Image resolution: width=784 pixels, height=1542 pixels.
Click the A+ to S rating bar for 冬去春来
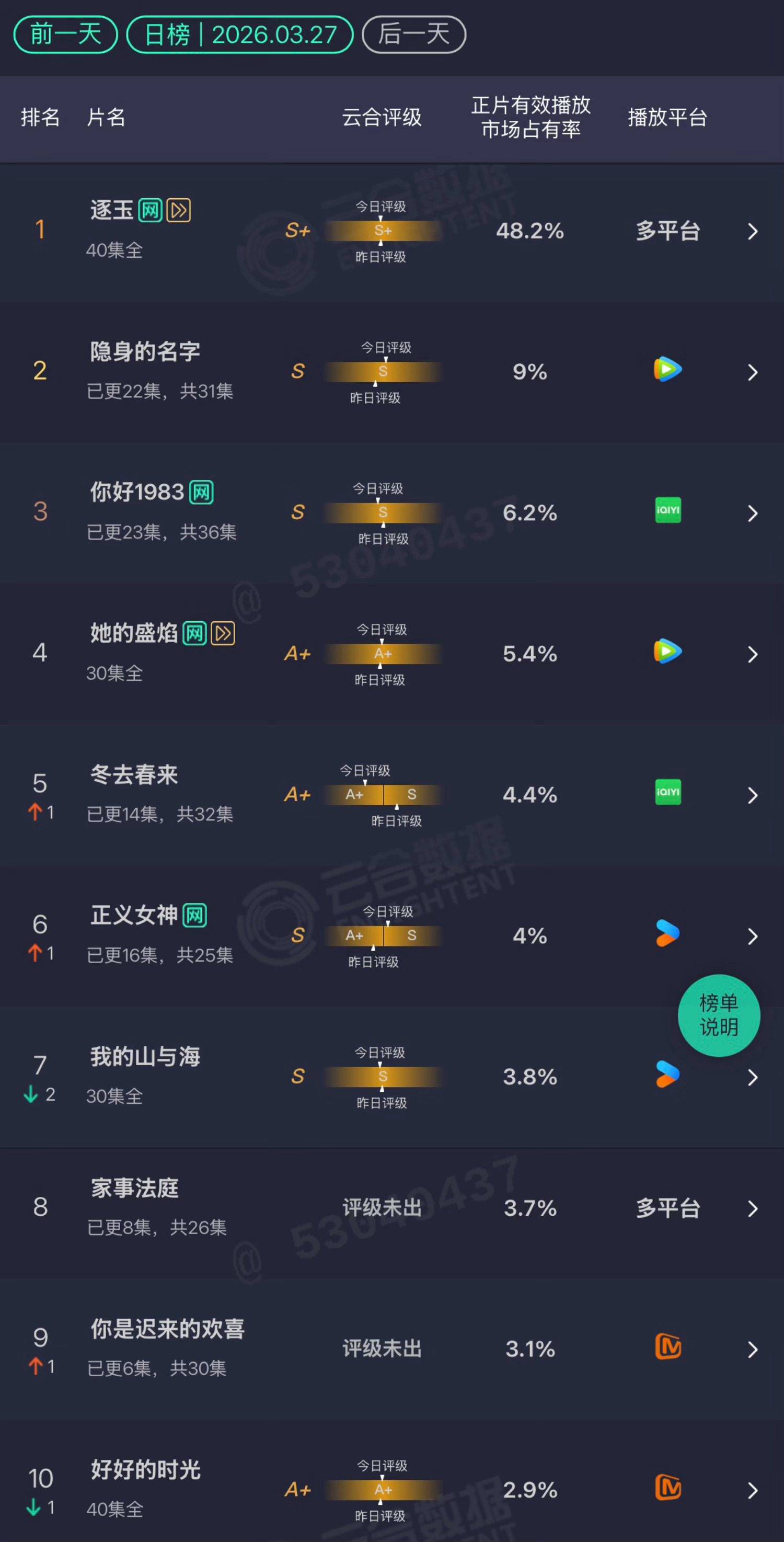[383, 794]
